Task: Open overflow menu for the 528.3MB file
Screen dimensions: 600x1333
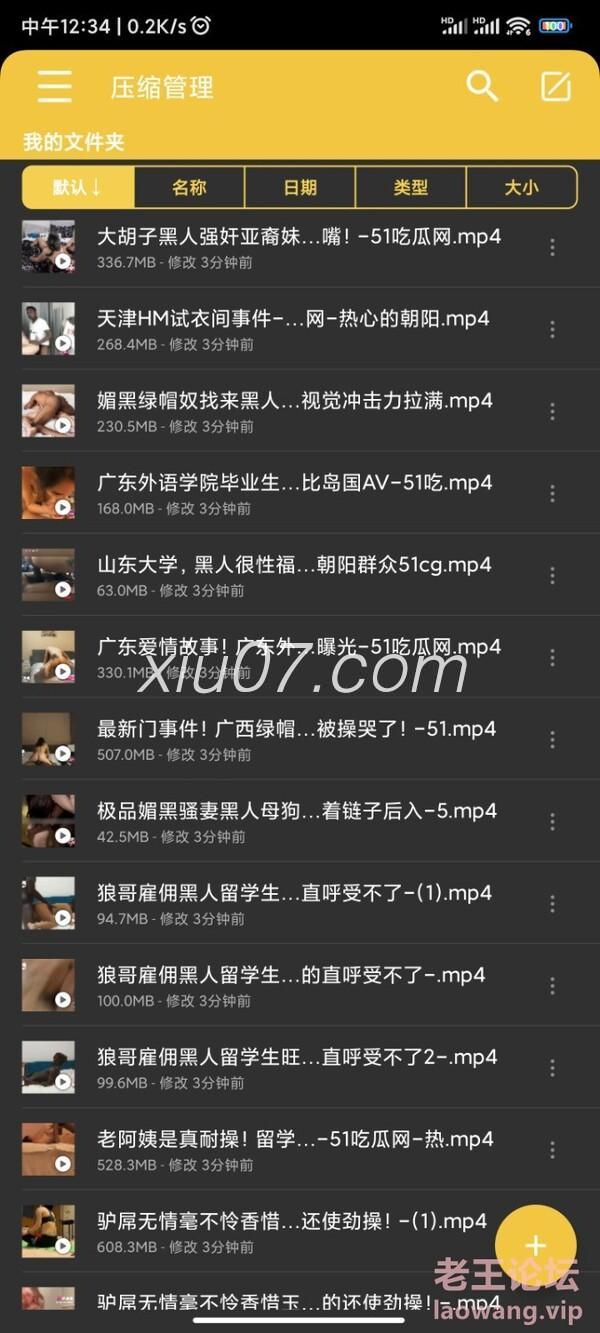Action: tap(552, 1149)
